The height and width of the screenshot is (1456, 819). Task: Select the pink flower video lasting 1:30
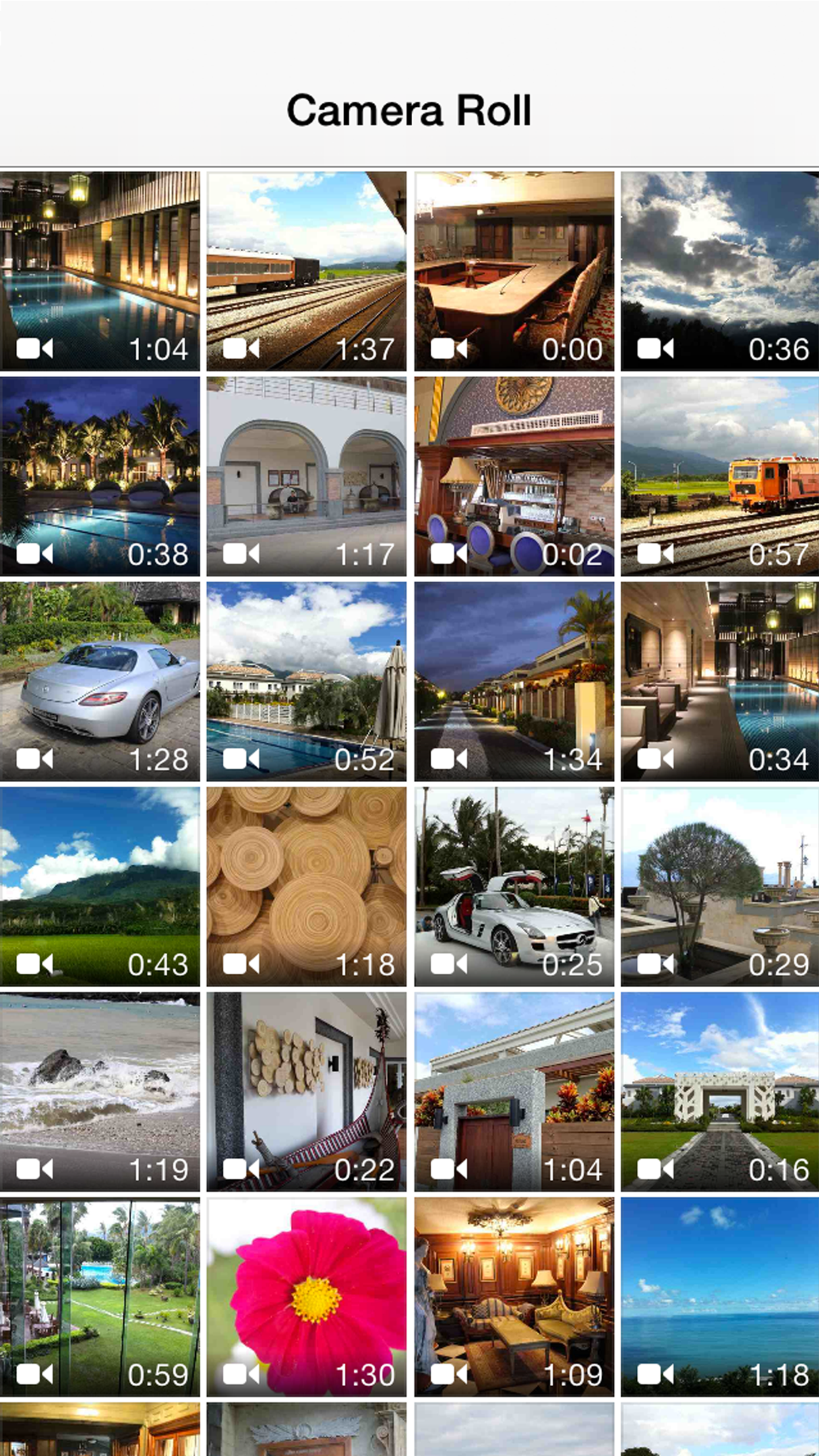click(307, 1297)
